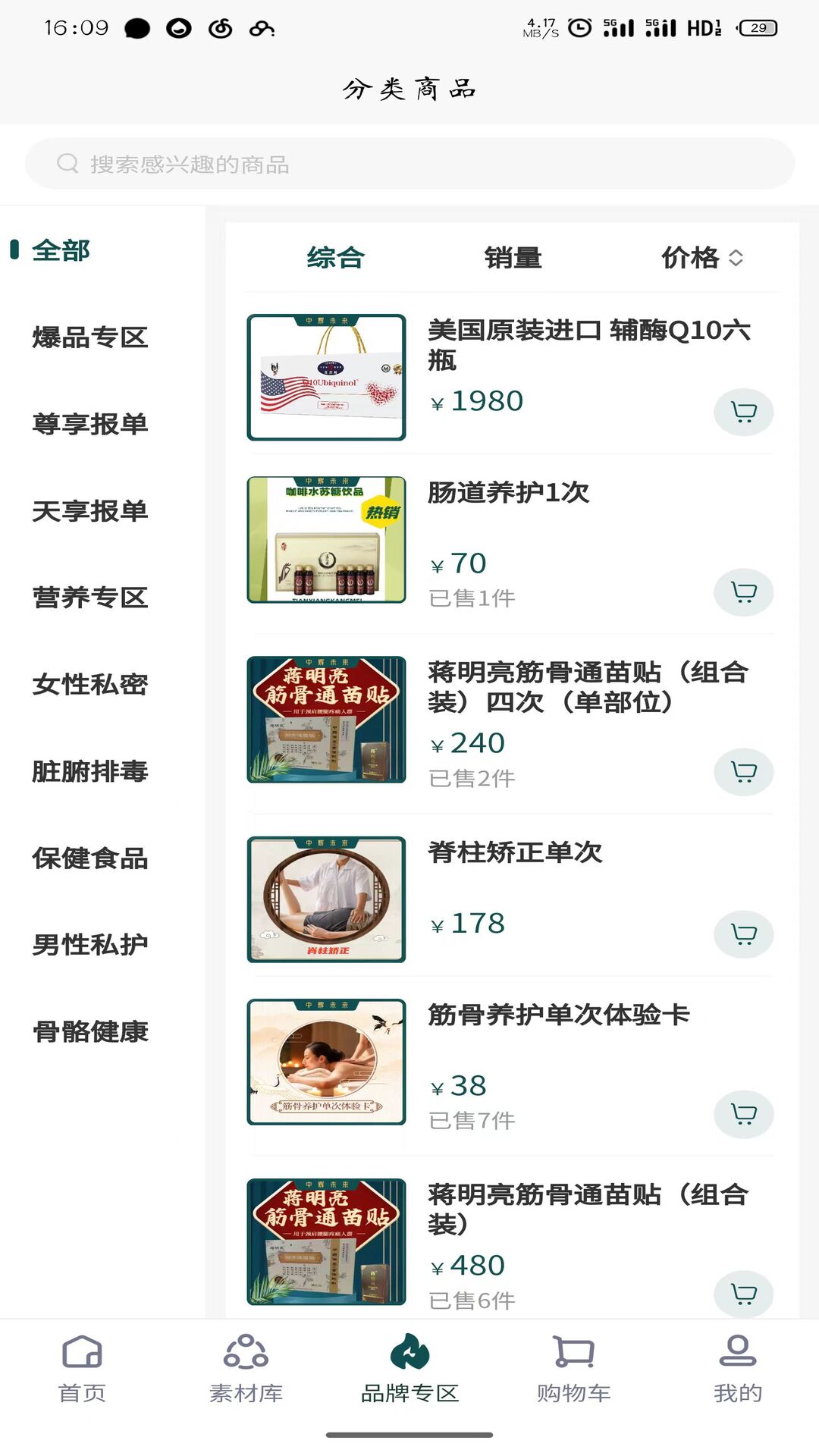Viewport: 819px width, 1456px height.
Task: Add 肠道养护1次 to the cart
Action: pos(743,591)
